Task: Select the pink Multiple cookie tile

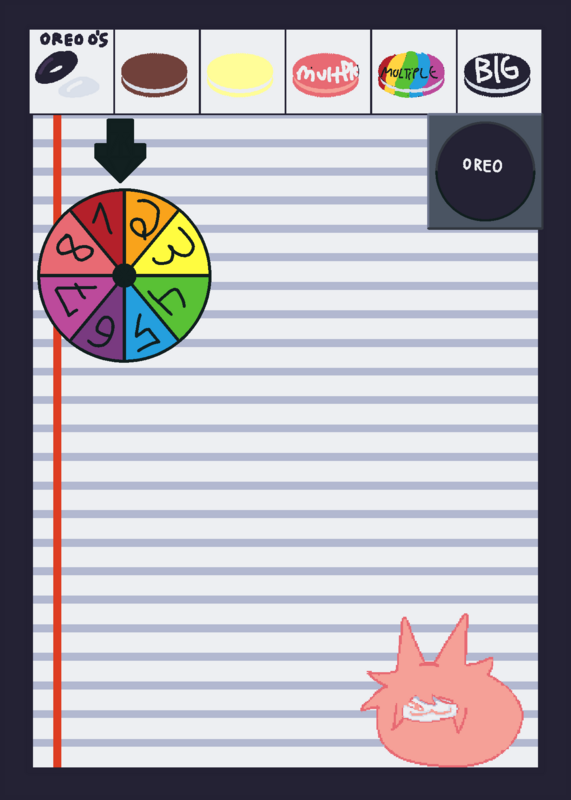Action: [328, 71]
